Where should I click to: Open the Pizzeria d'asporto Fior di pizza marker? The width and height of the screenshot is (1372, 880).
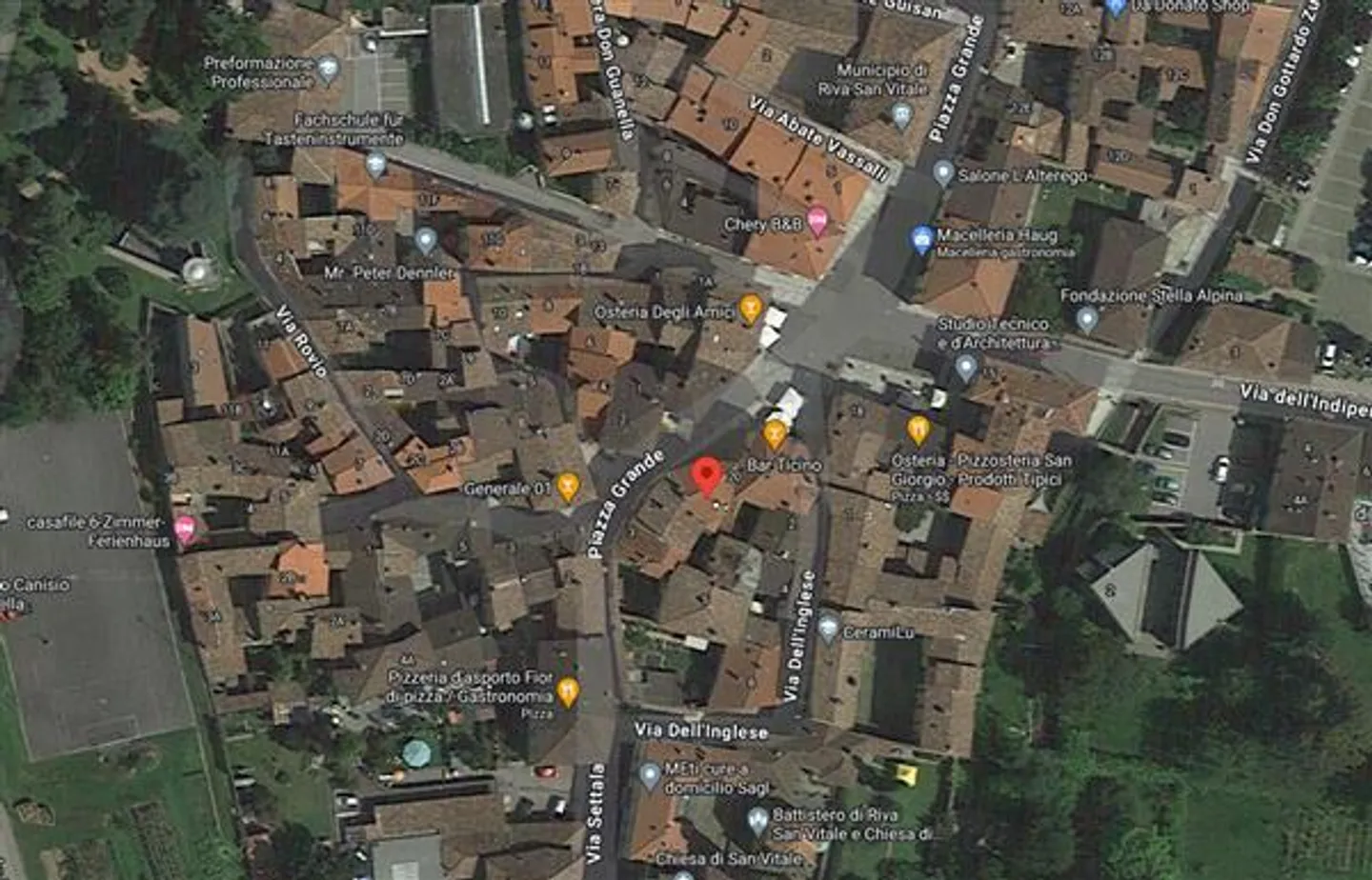point(568,691)
